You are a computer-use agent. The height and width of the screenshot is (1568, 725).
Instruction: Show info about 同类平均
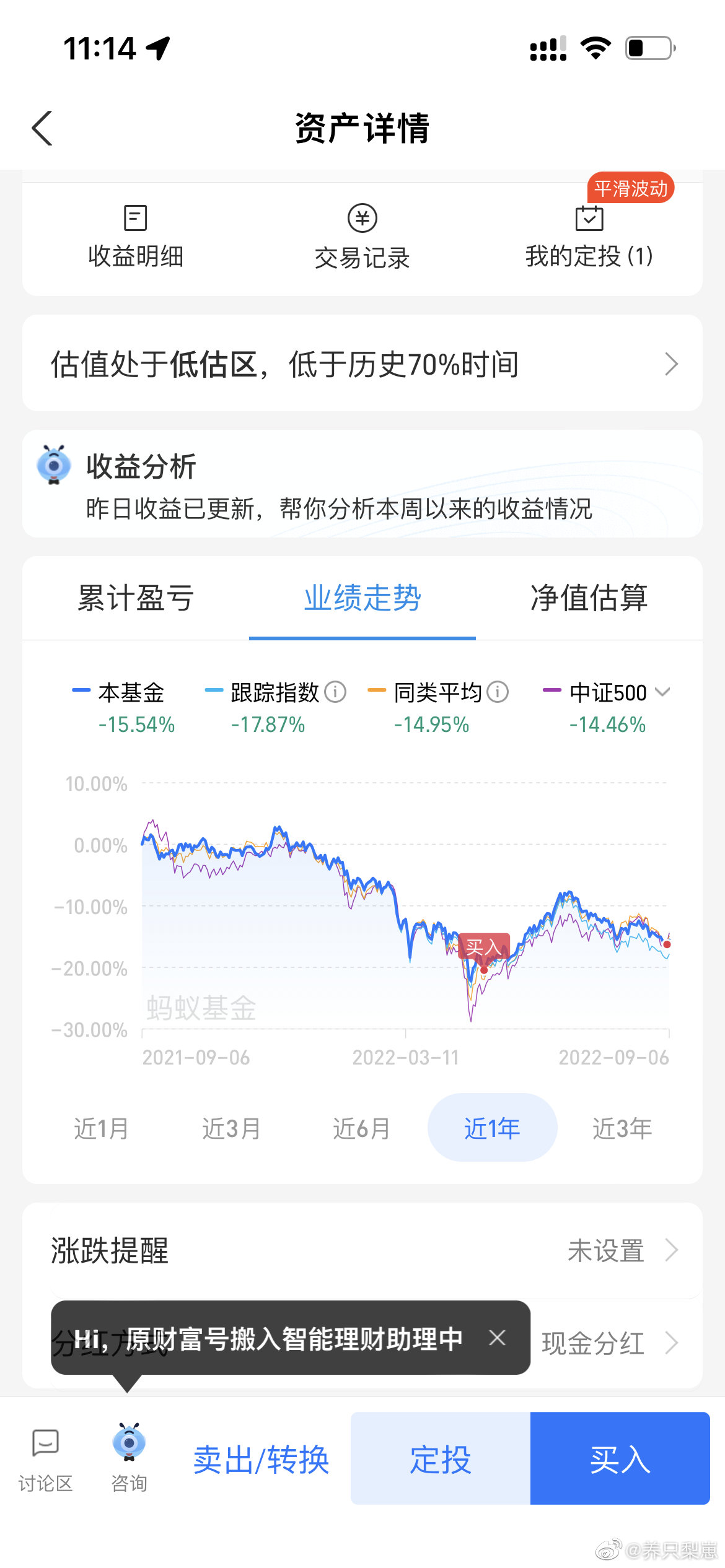[x=498, y=692]
